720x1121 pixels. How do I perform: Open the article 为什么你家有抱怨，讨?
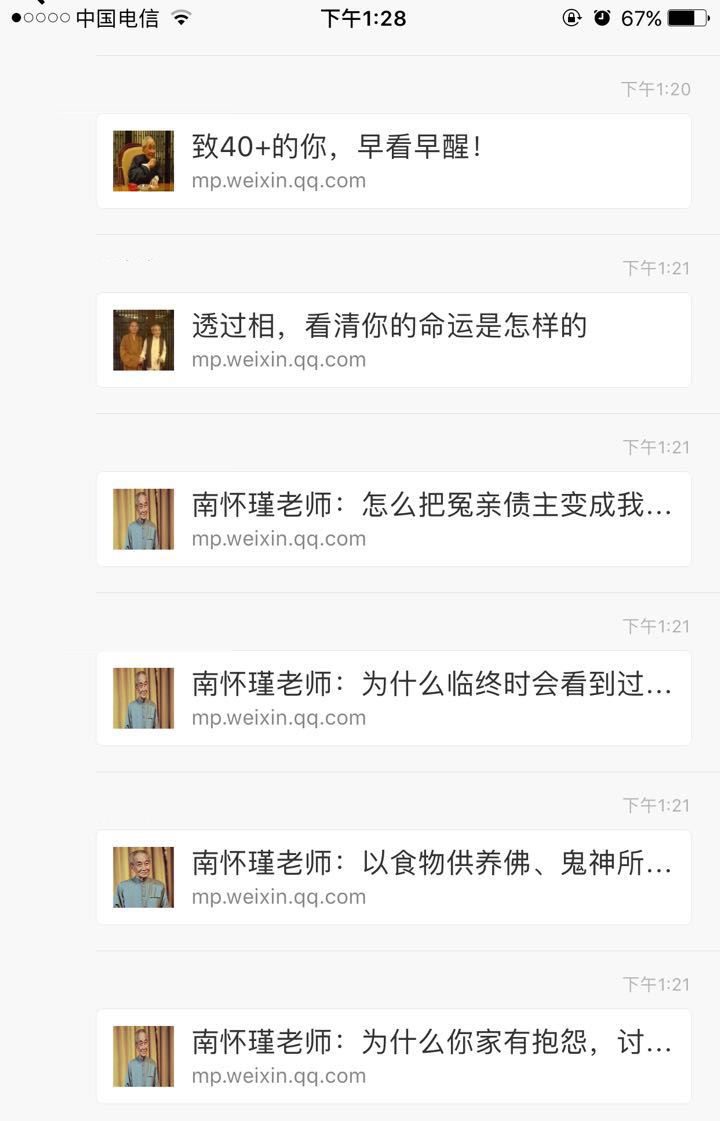(393, 1056)
